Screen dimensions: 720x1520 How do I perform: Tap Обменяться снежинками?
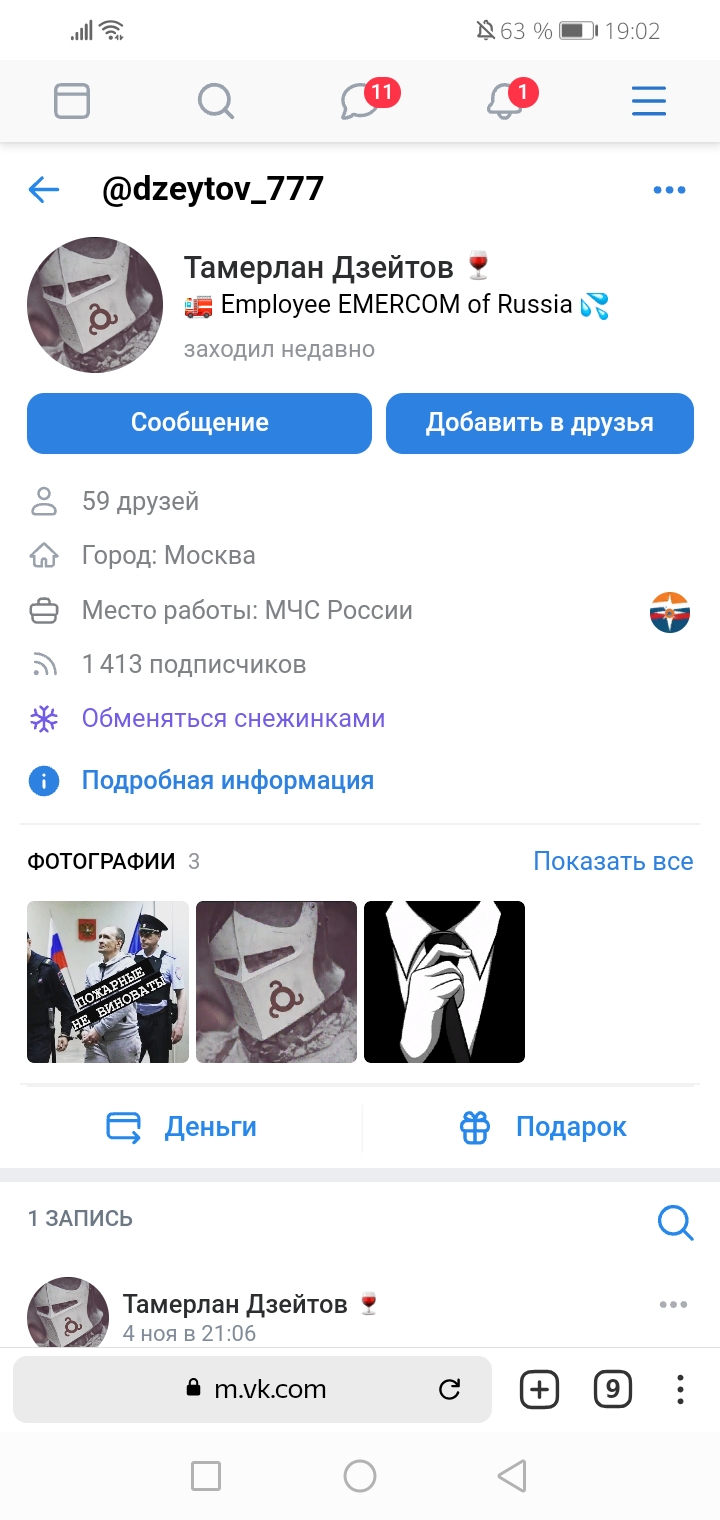tap(233, 719)
